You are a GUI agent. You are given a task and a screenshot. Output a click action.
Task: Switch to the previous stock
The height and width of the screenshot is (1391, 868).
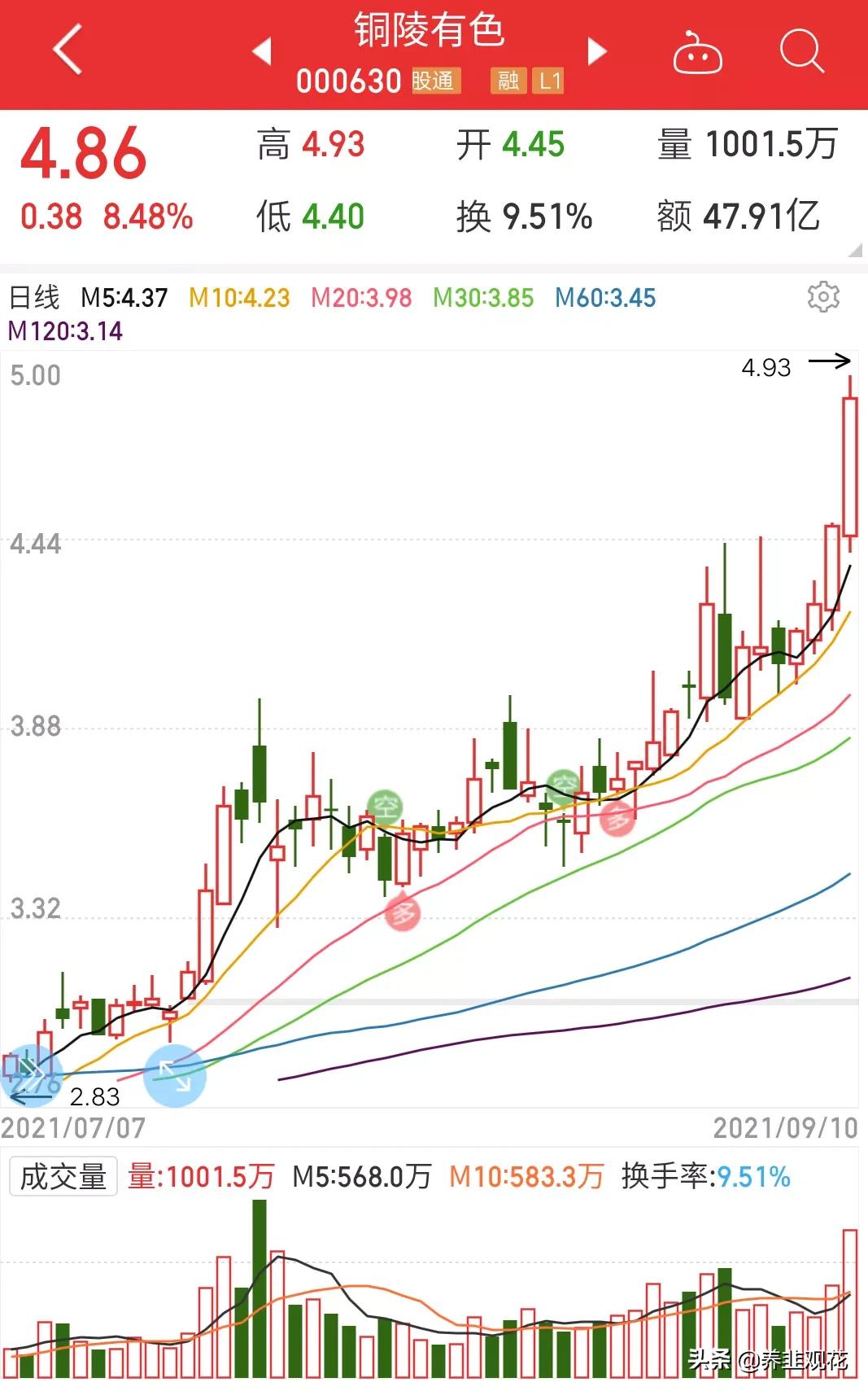coord(261,51)
